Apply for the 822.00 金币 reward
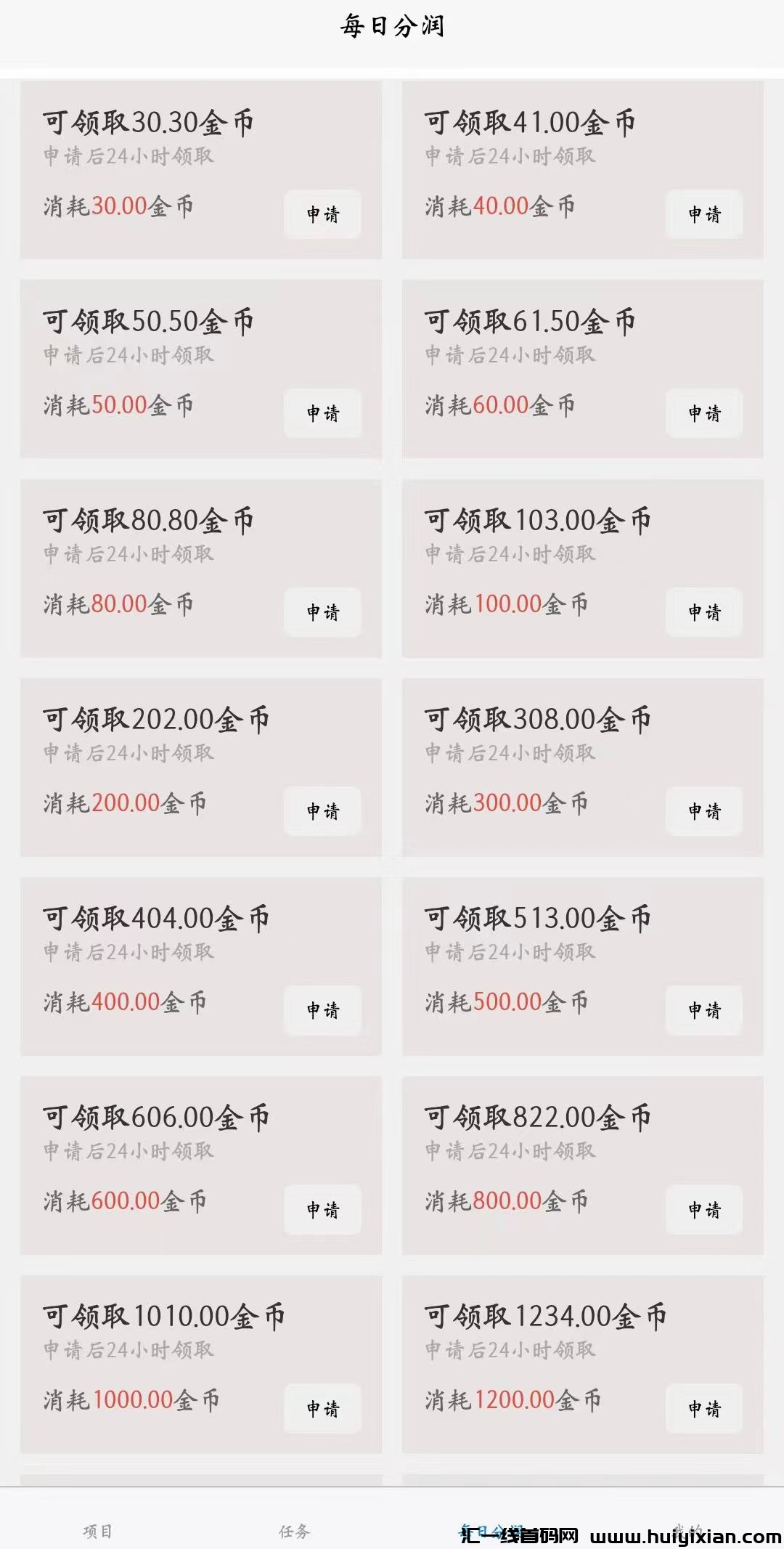784x1549 pixels. click(x=706, y=1209)
